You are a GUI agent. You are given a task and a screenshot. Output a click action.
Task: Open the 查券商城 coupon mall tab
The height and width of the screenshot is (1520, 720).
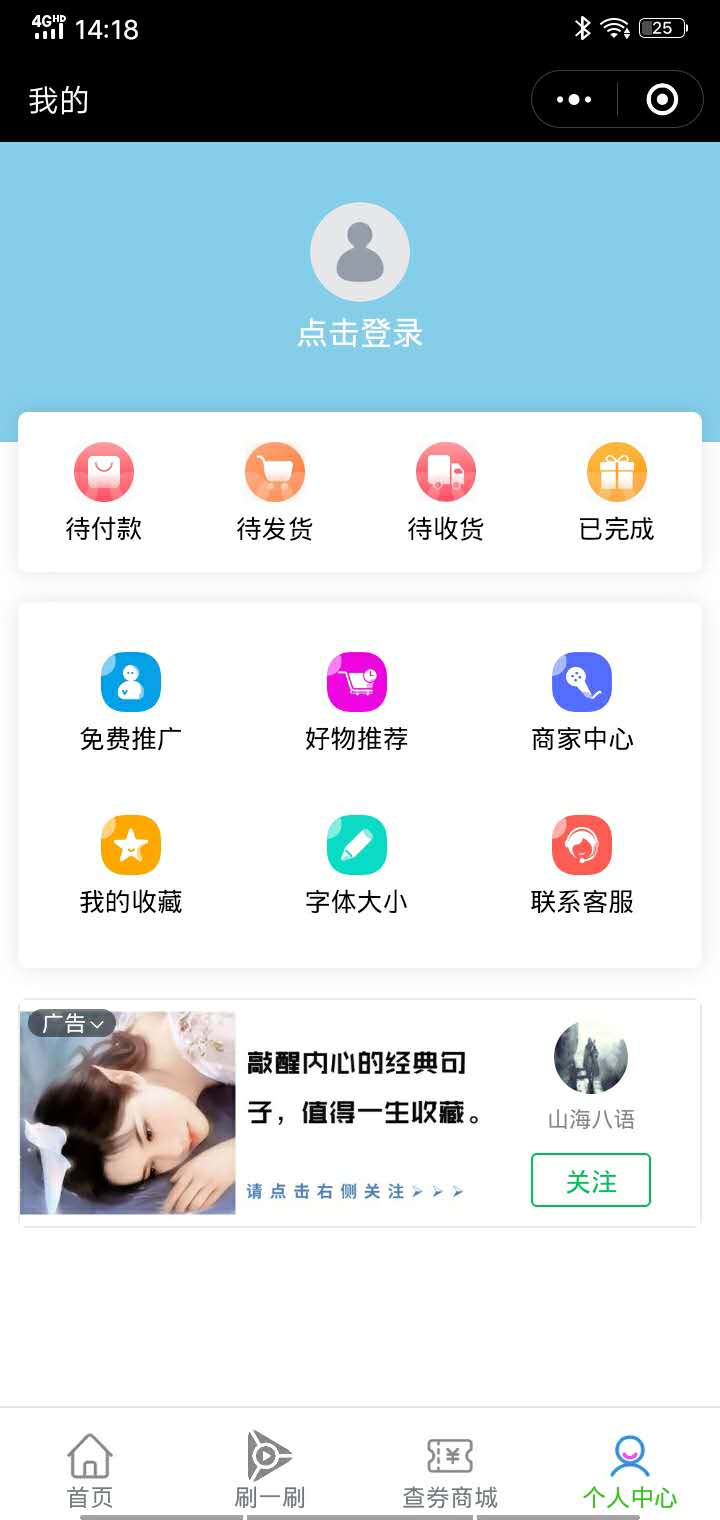pos(450,1470)
